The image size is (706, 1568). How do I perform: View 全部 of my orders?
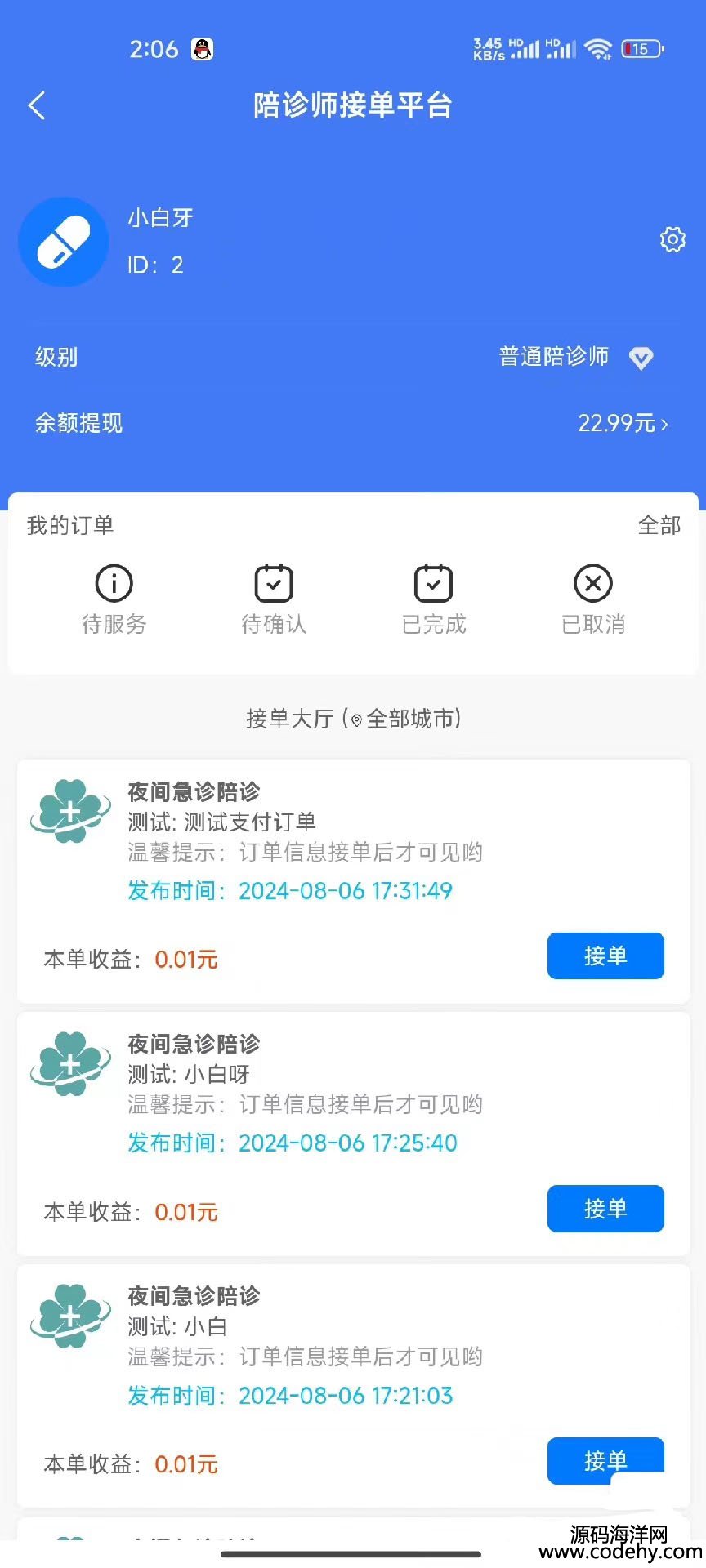[659, 525]
